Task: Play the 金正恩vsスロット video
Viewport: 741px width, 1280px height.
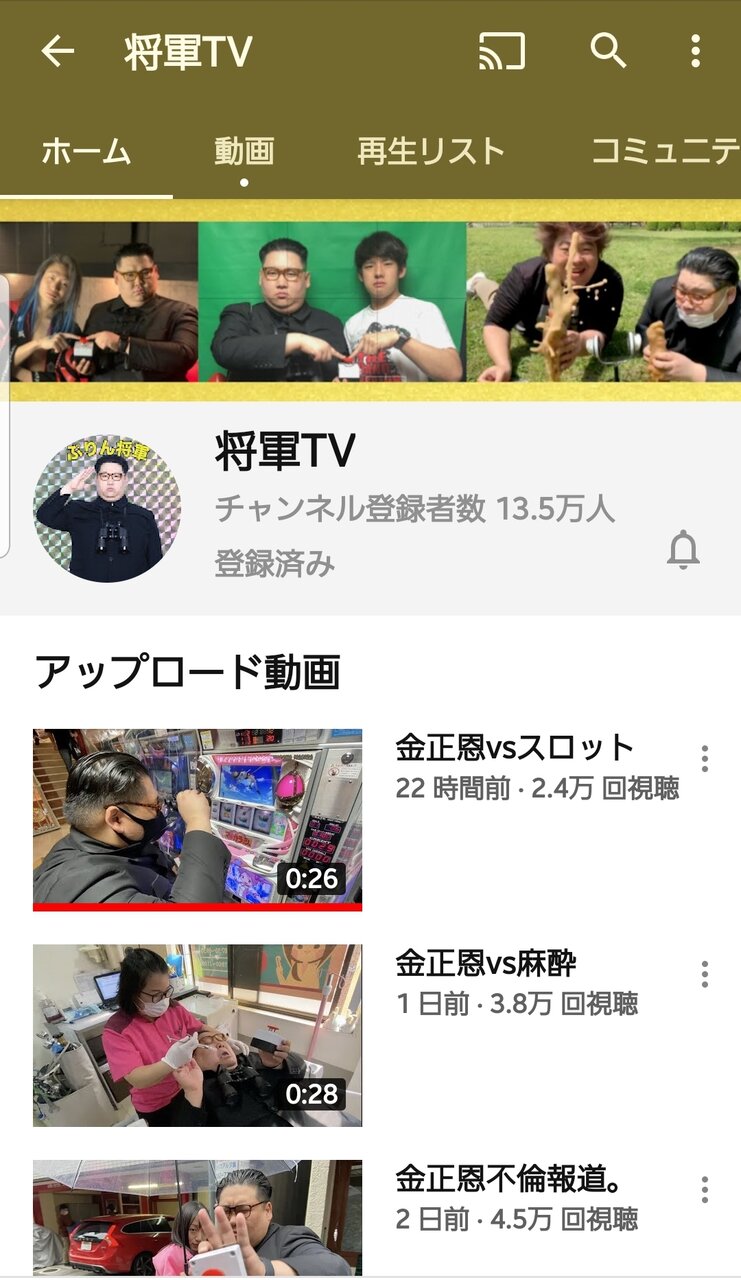Action: [x=197, y=819]
